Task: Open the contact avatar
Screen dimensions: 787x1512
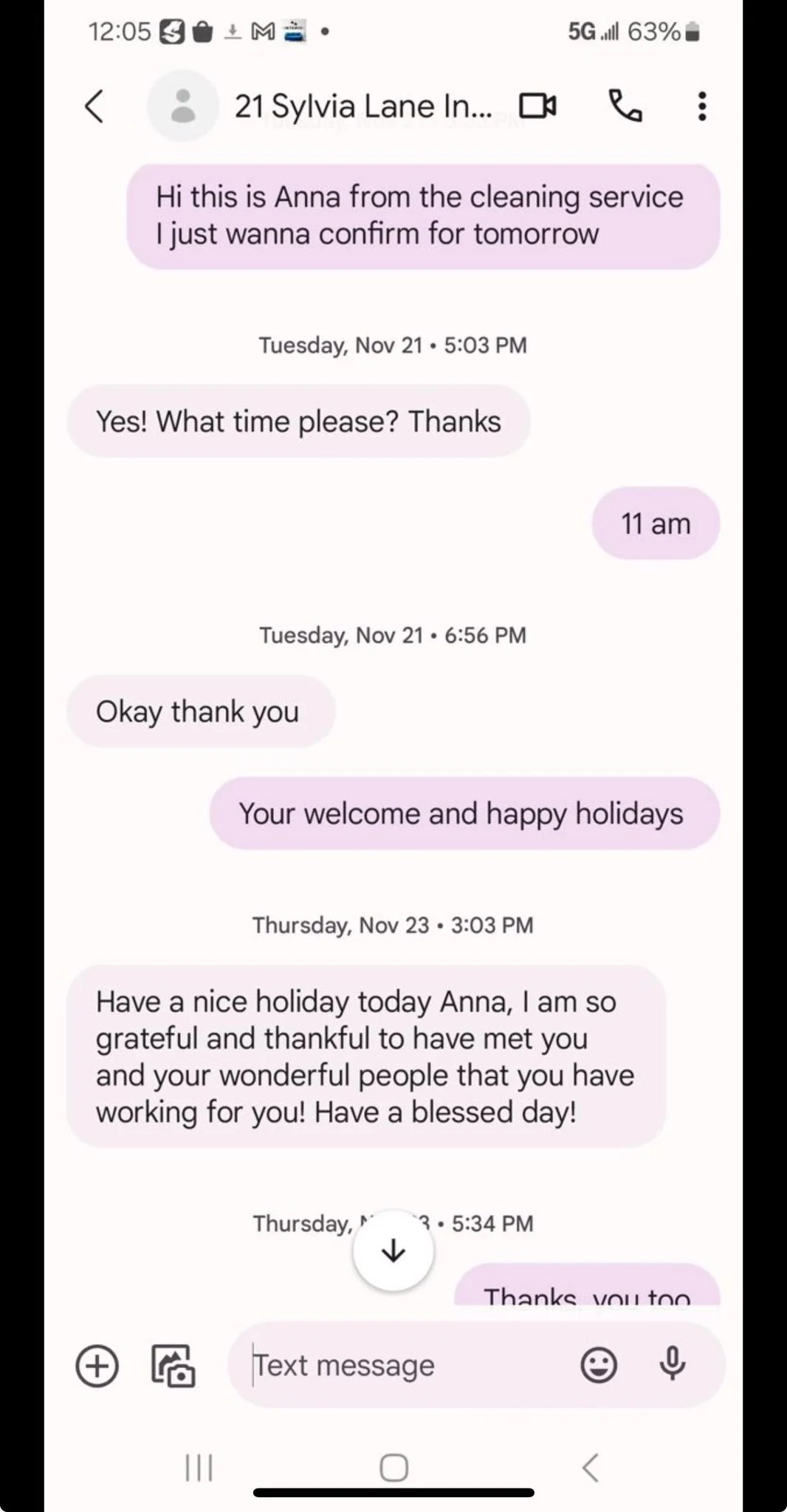Action: click(x=182, y=106)
